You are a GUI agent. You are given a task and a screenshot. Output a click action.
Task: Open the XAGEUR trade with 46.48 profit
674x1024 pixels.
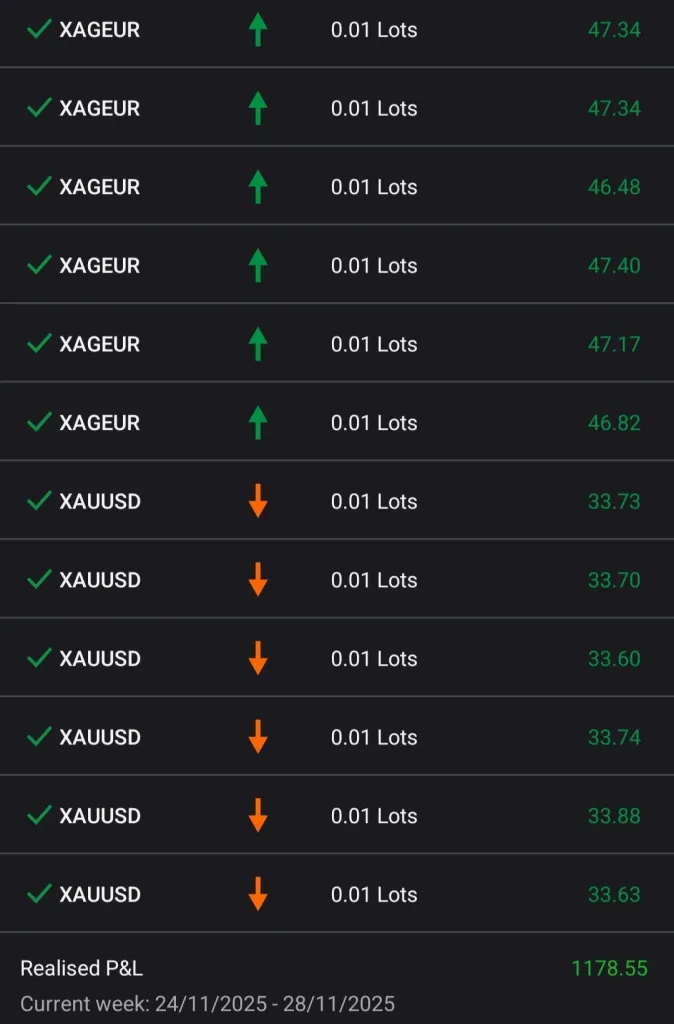[x=337, y=187]
